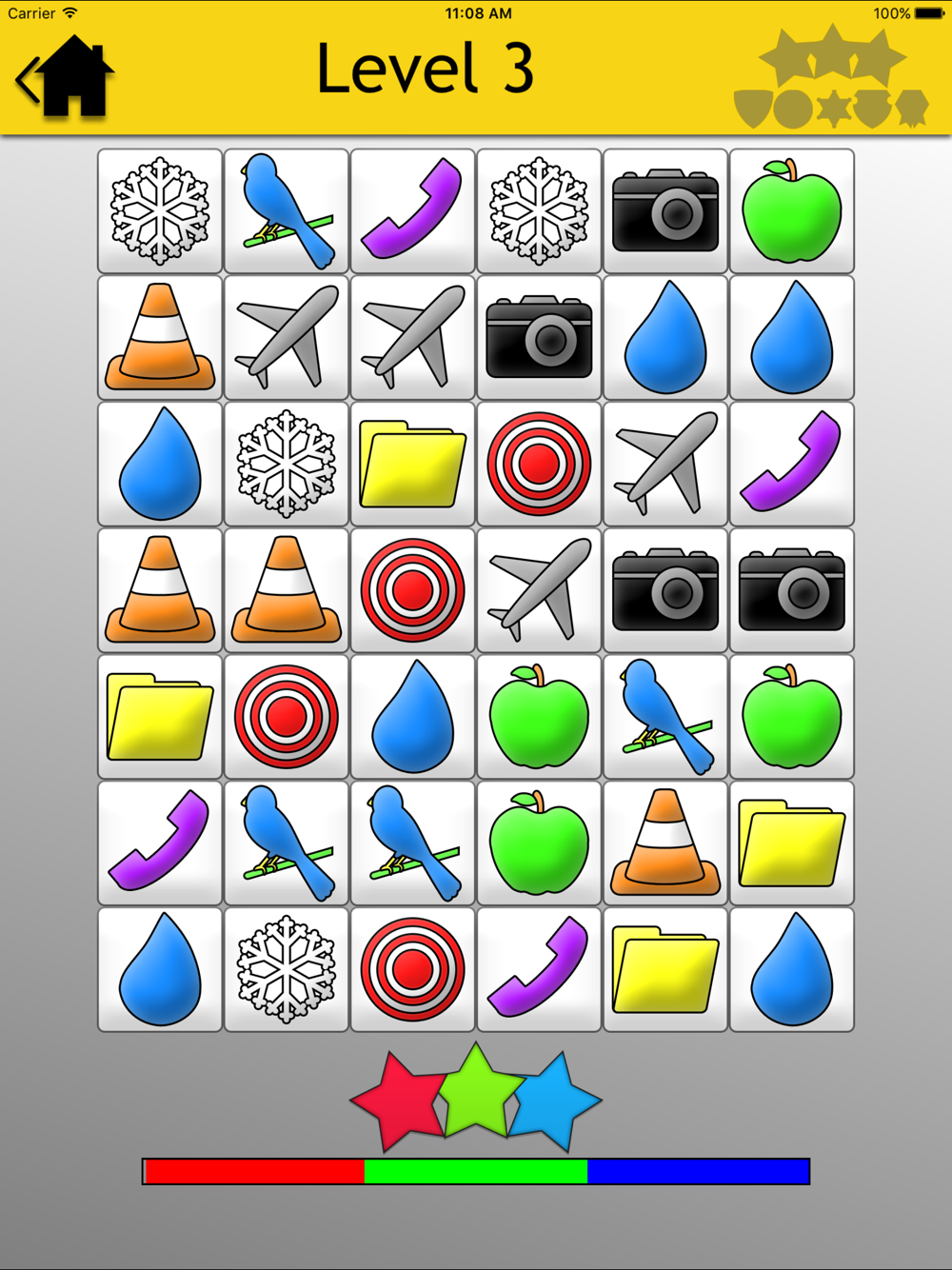952x1270 pixels.
Task: Select the folder between snowflake and target
Action: (x=412, y=464)
